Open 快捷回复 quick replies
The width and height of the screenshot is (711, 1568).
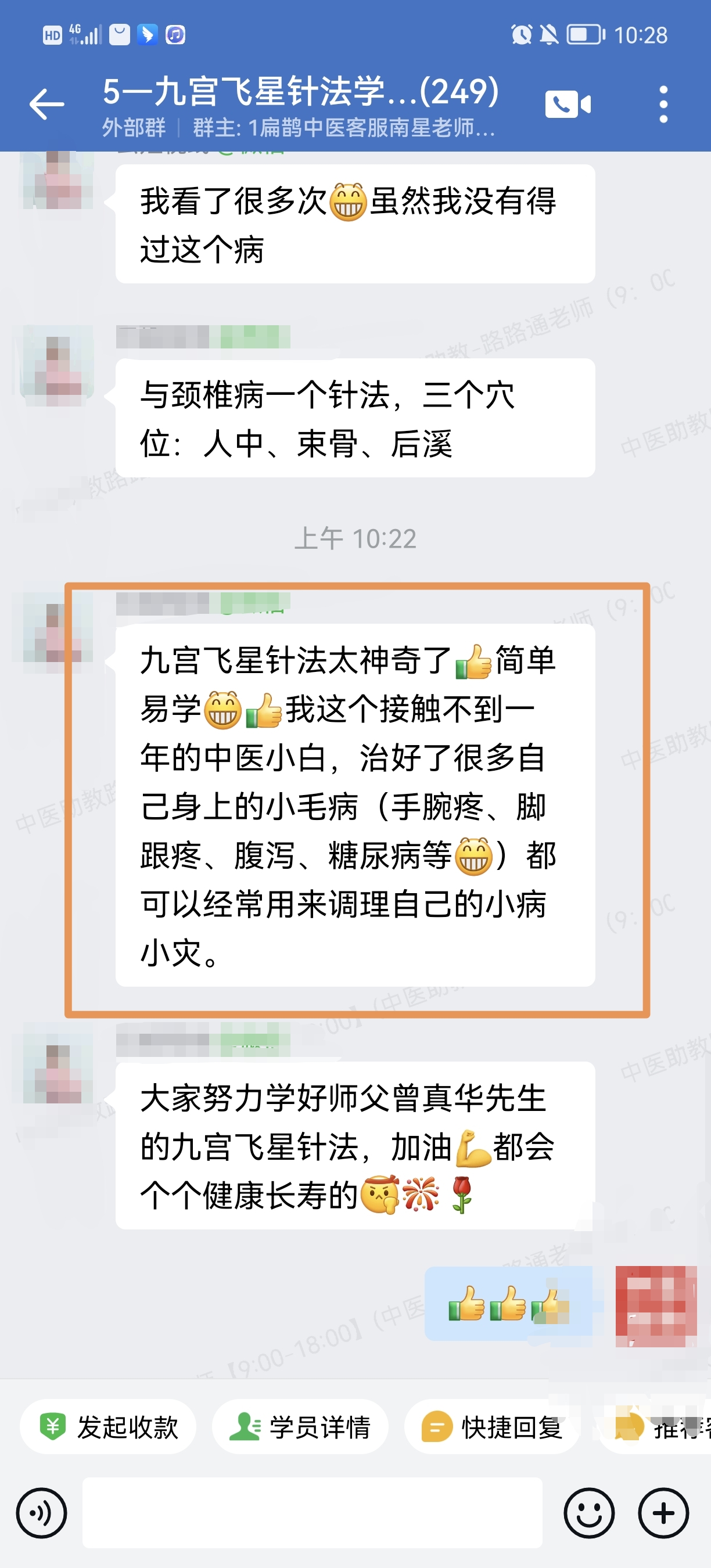(x=492, y=1427)
